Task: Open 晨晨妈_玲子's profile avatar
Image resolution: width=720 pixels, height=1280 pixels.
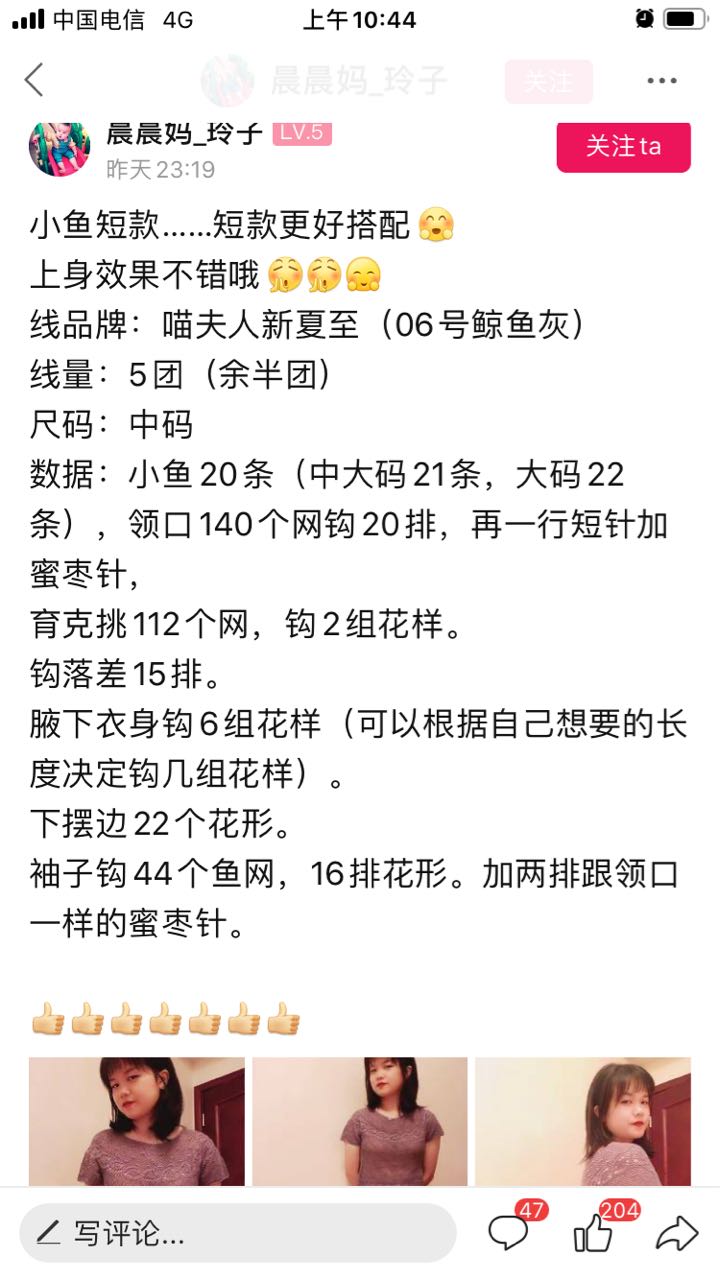Action: tap(59, 148)
